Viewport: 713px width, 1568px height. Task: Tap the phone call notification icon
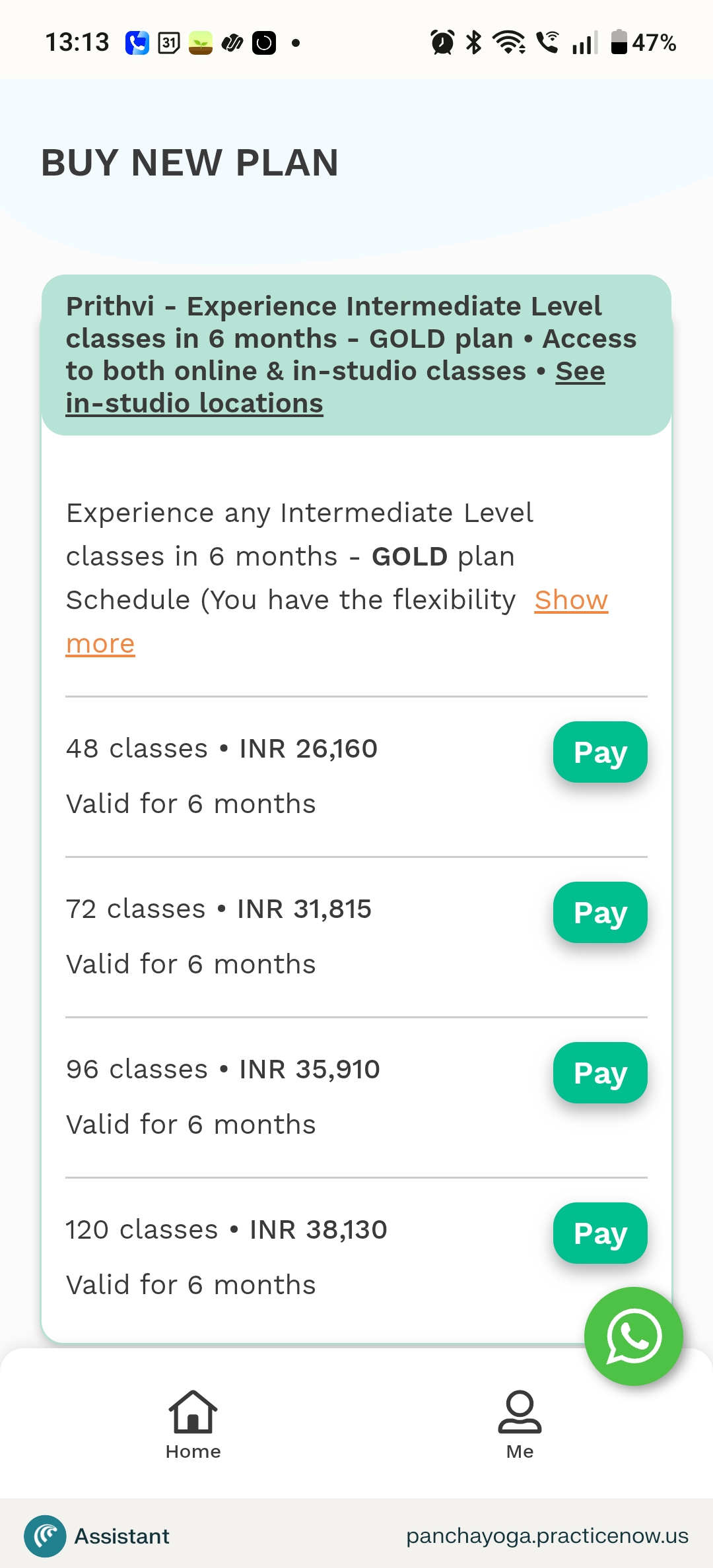pos(139,42)
